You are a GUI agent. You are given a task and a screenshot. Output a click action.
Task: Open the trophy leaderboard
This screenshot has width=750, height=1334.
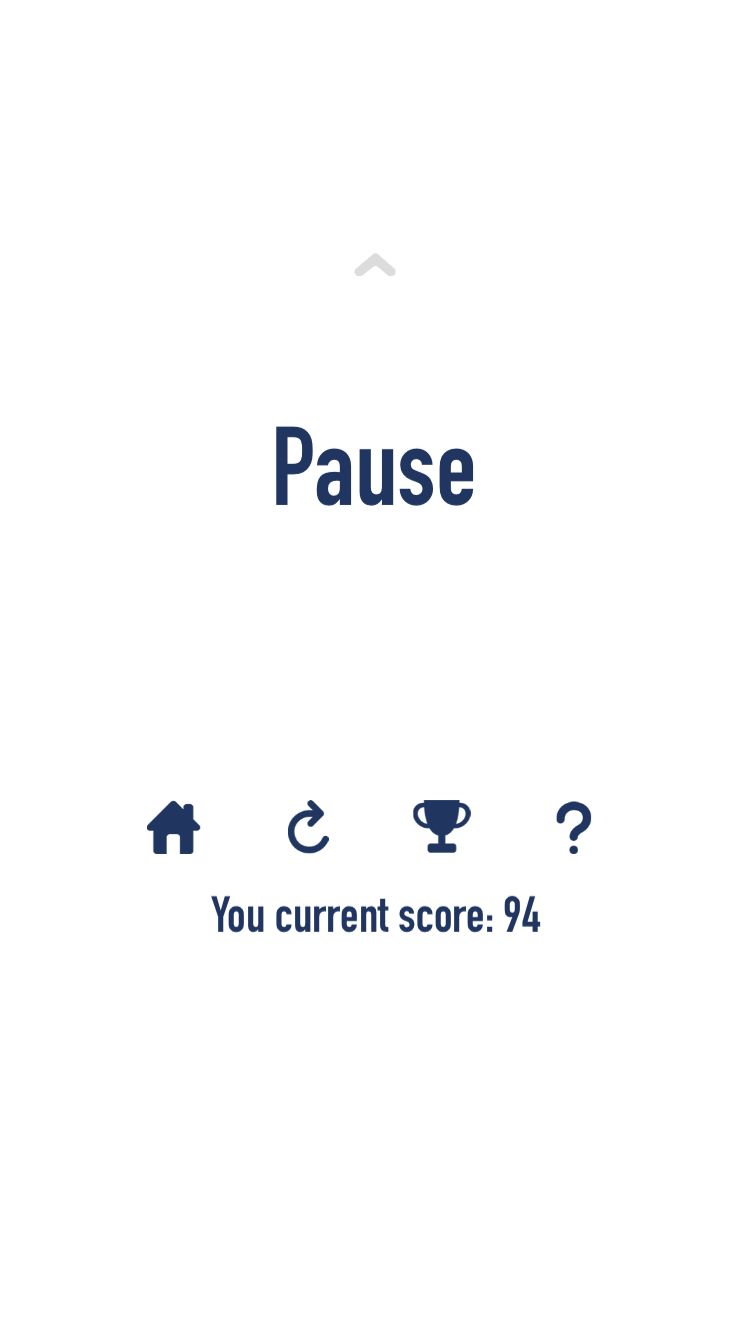441,826
